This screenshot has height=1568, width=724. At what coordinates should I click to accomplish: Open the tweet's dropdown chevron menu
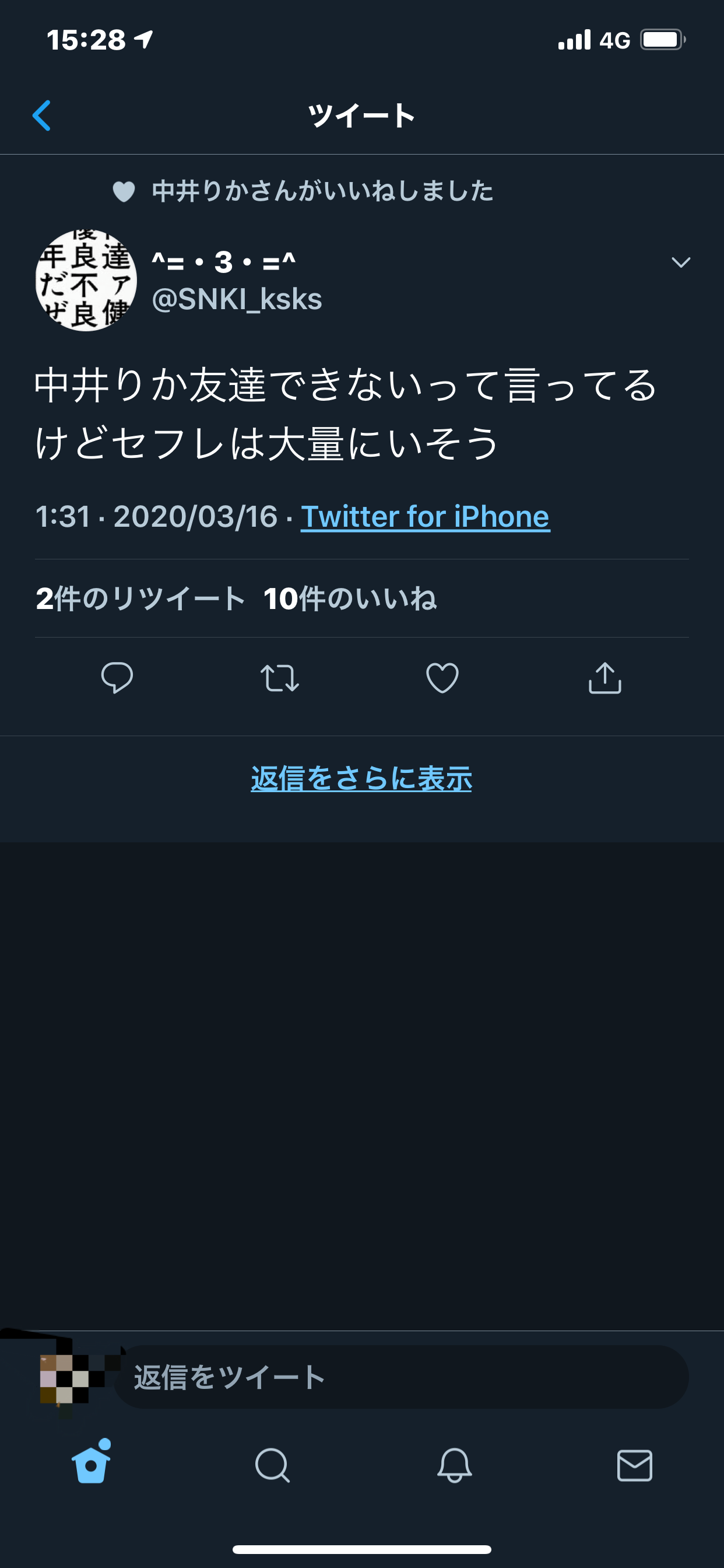coord(680,262)
